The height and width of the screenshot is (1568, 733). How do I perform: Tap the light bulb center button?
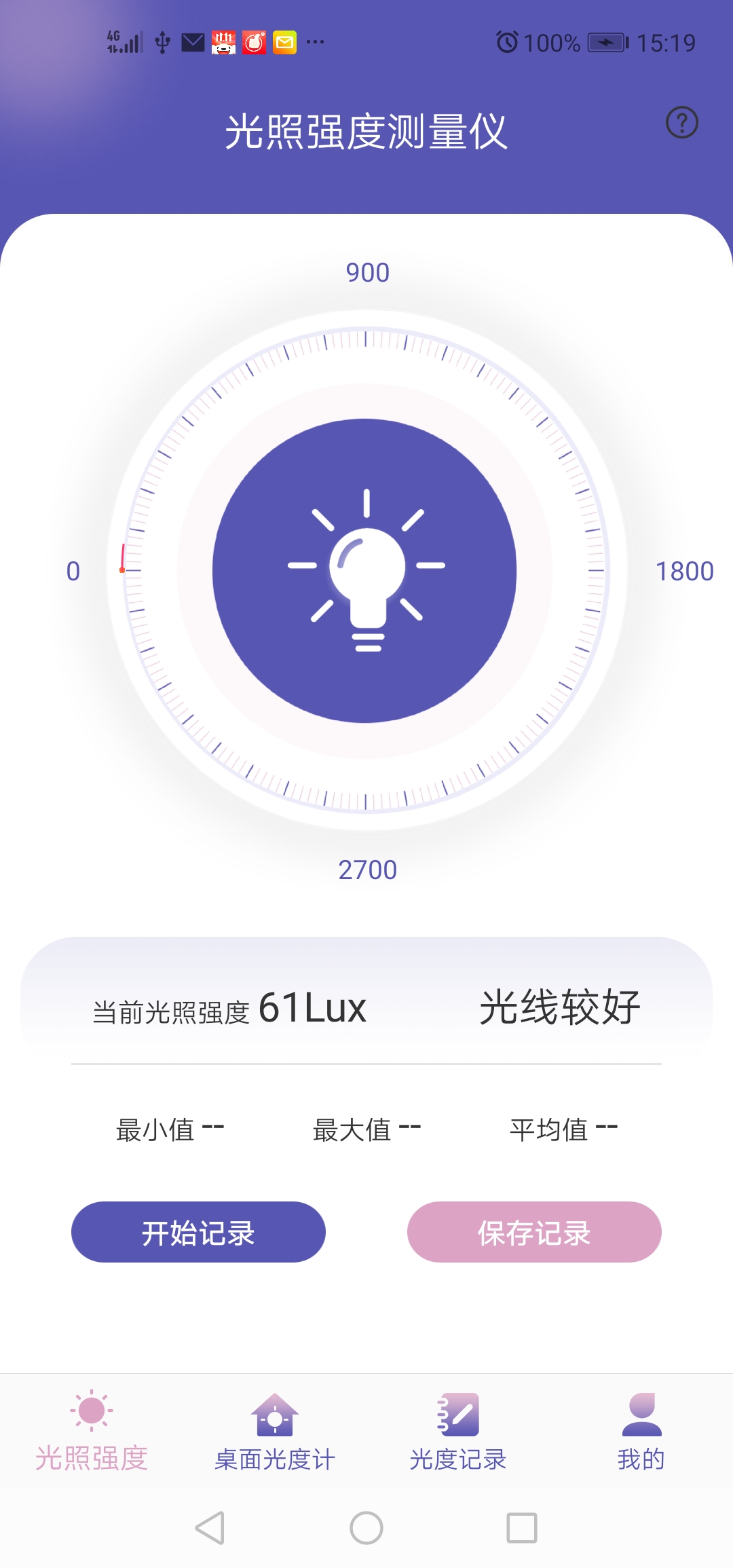364,571
